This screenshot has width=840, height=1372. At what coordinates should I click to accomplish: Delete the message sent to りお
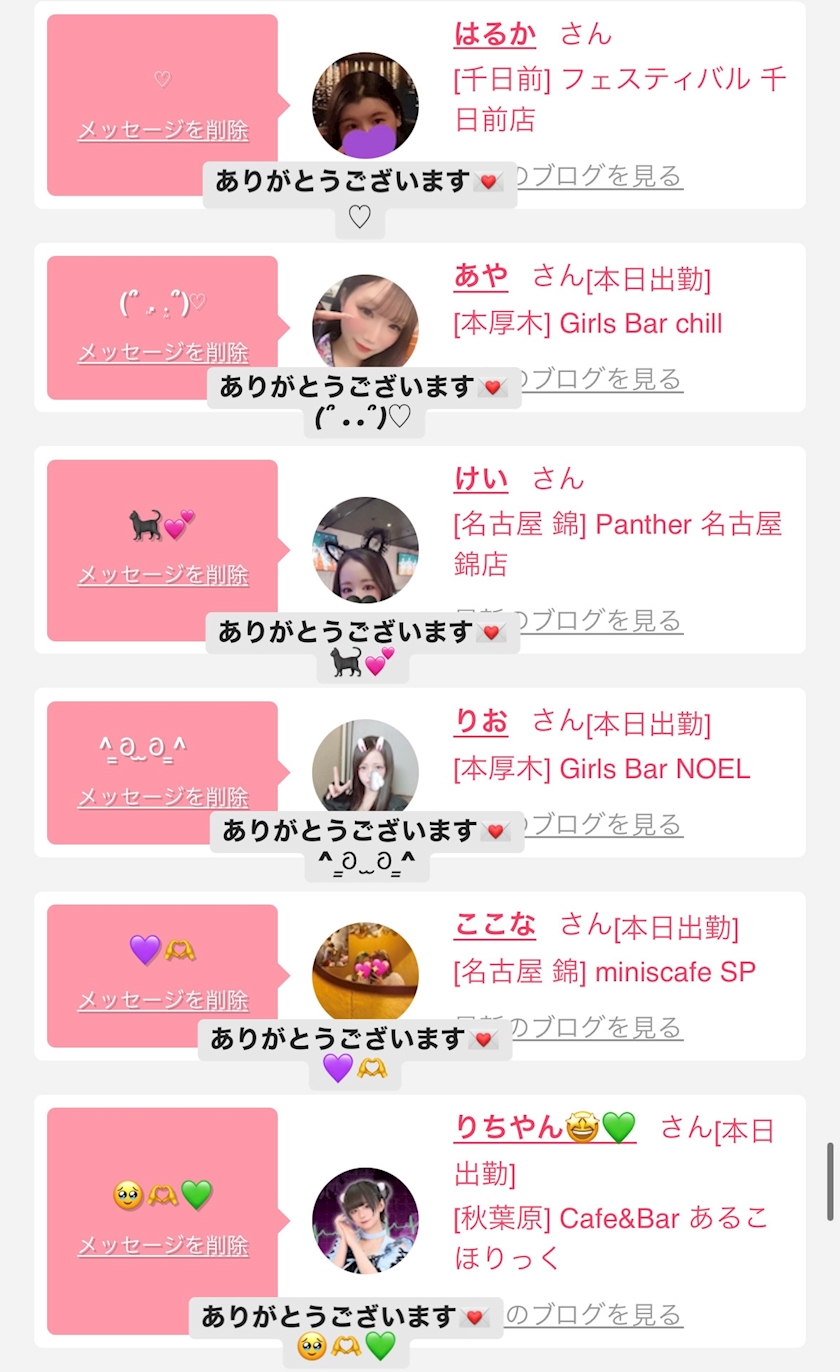click(163, 797)
